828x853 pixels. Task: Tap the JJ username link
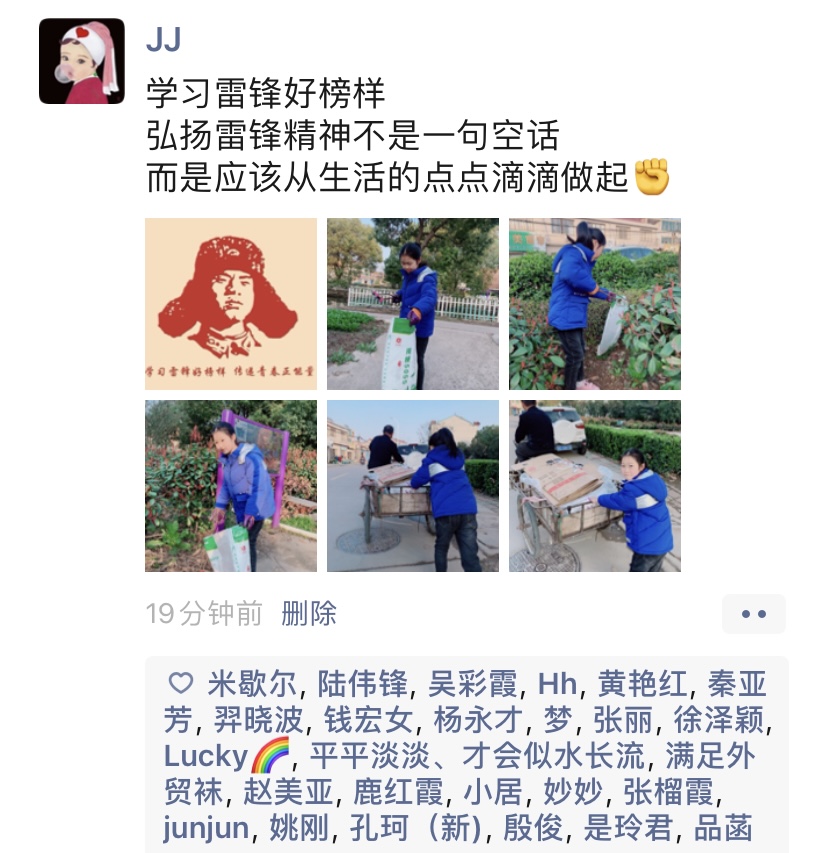163,39
